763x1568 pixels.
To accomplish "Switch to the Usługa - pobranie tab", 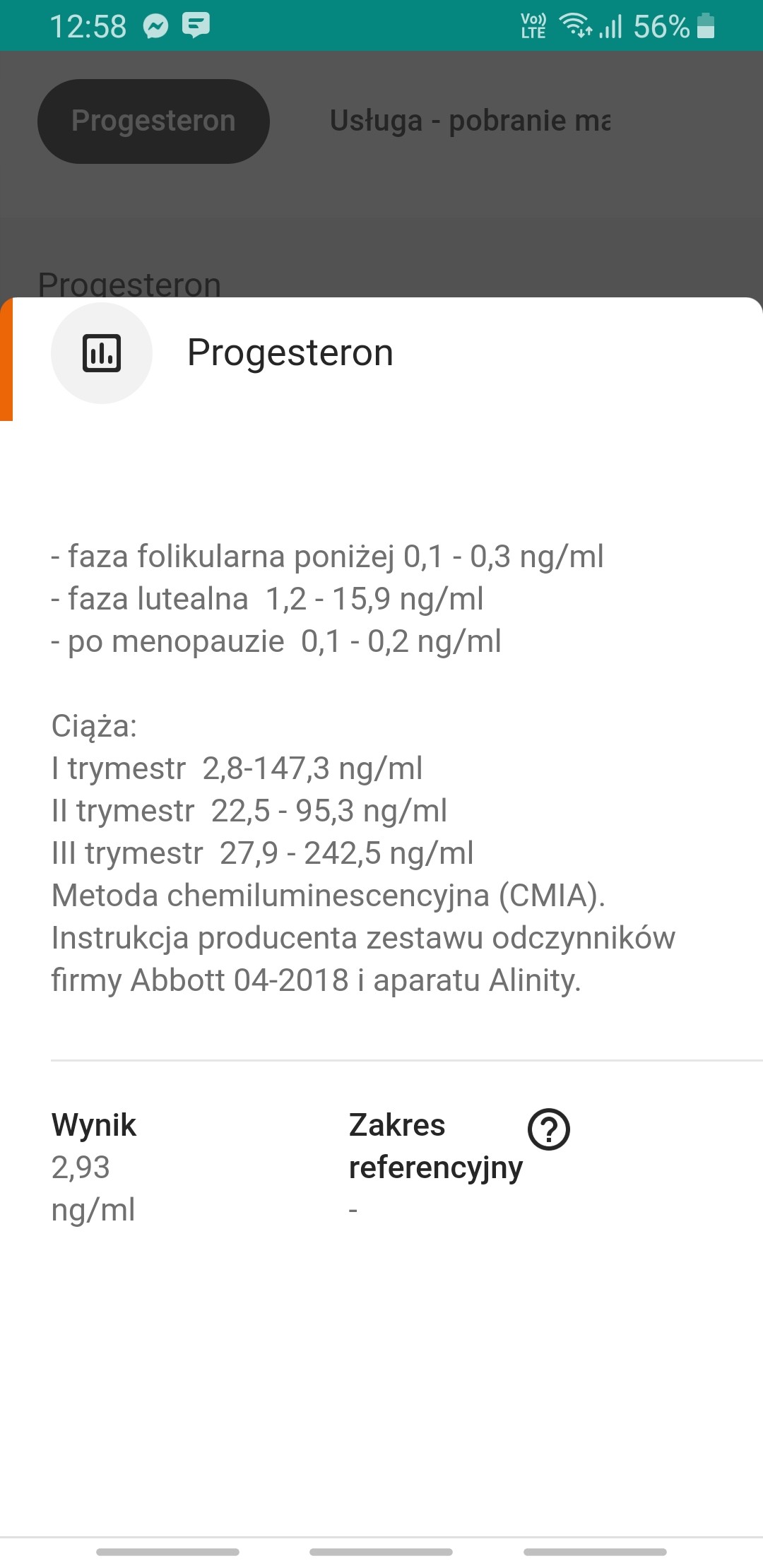I will tap(470, 121).
